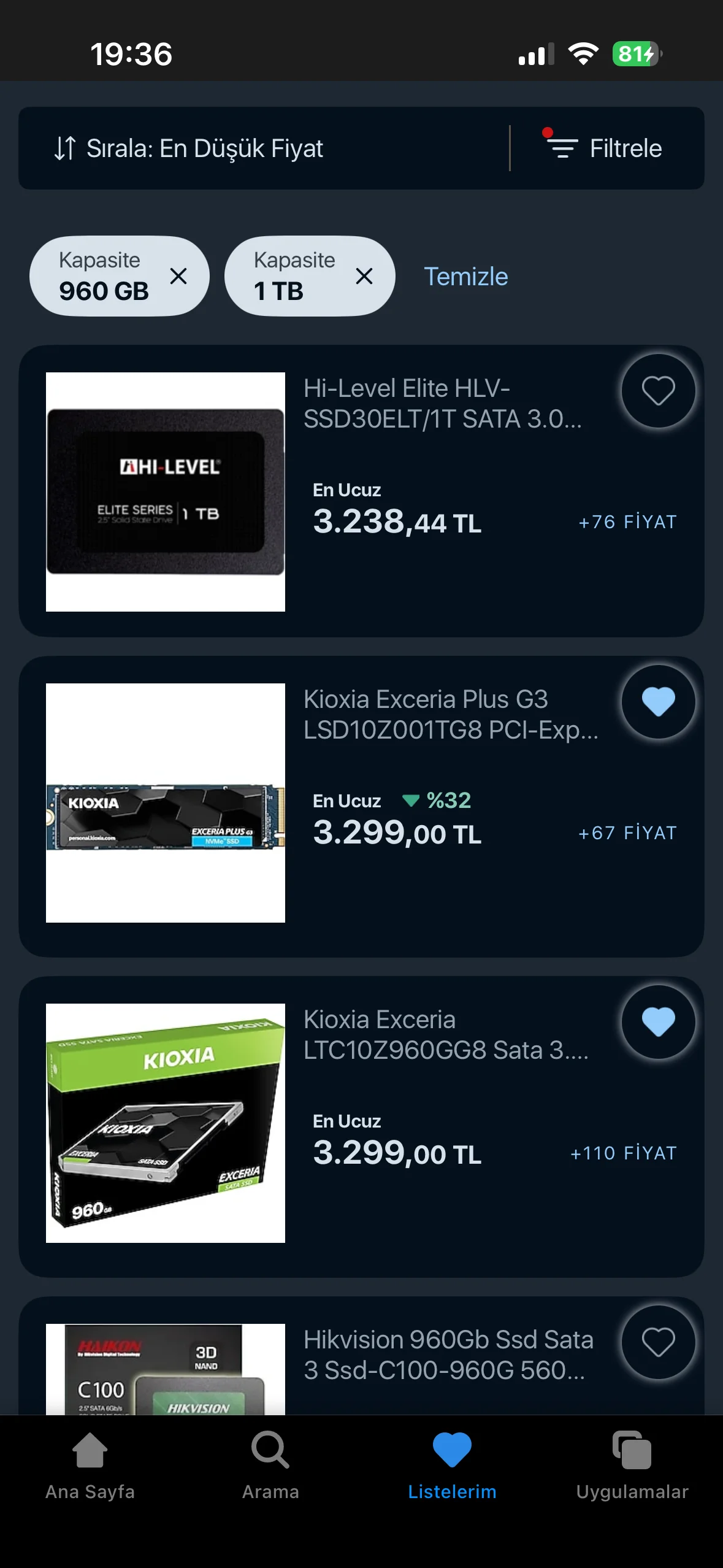Unfavorite the Kioxia Exceria LTC10Z960GG8
This screenshot has width=723, height=1568.
point(658,1022)
